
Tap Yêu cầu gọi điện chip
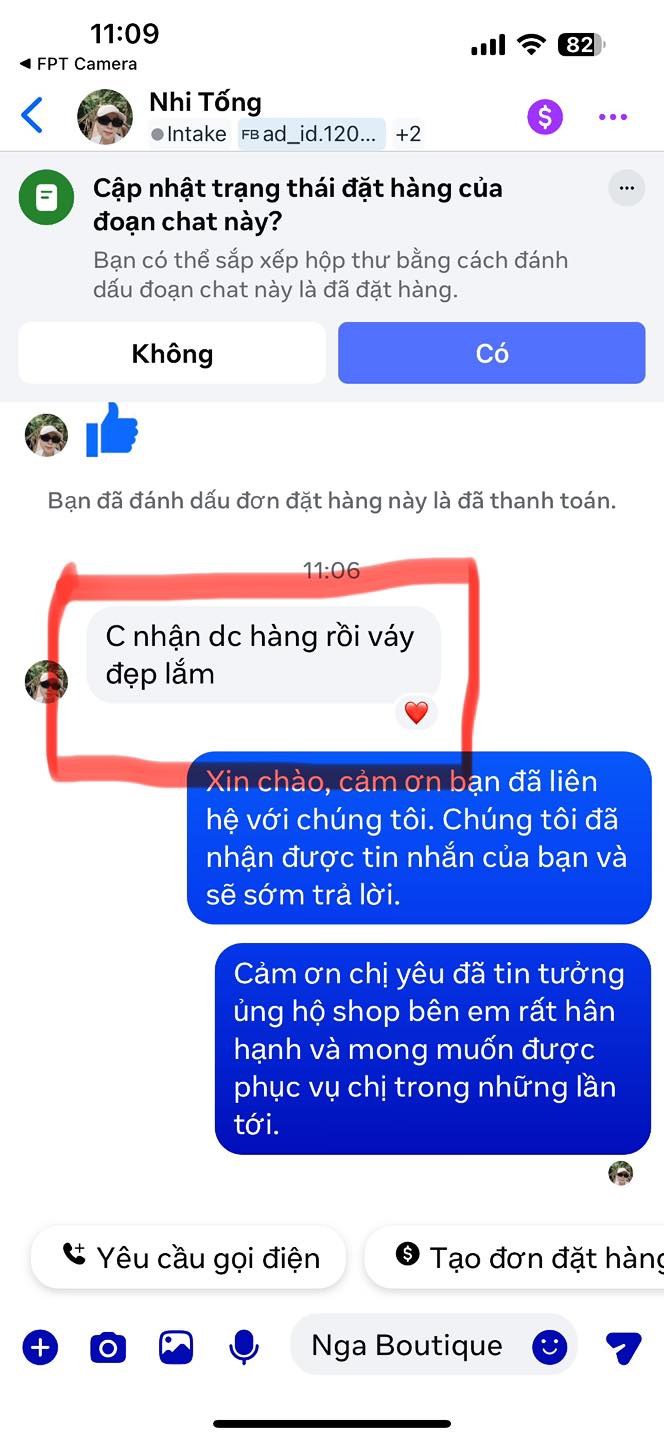[x=188, y=1257]
